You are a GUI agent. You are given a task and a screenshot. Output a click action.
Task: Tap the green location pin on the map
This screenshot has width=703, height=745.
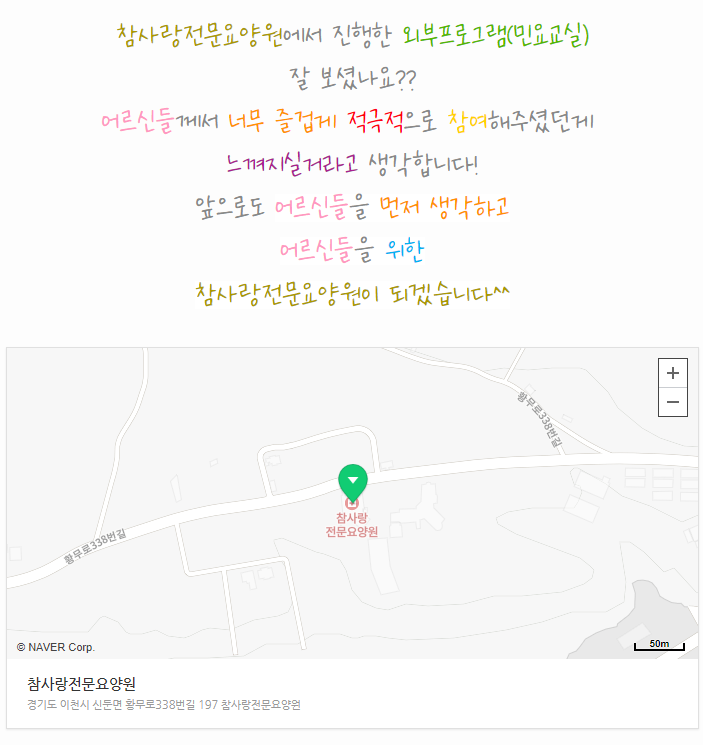[x=352, y=481]
